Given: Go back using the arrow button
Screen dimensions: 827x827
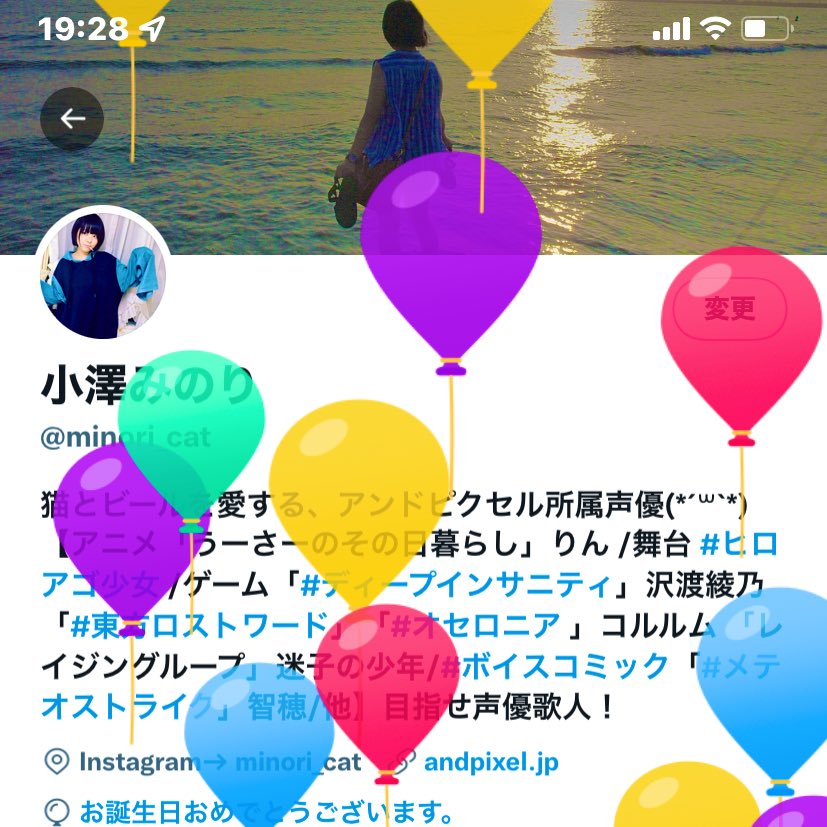Looking at the screenshot, I should (72, 119).
